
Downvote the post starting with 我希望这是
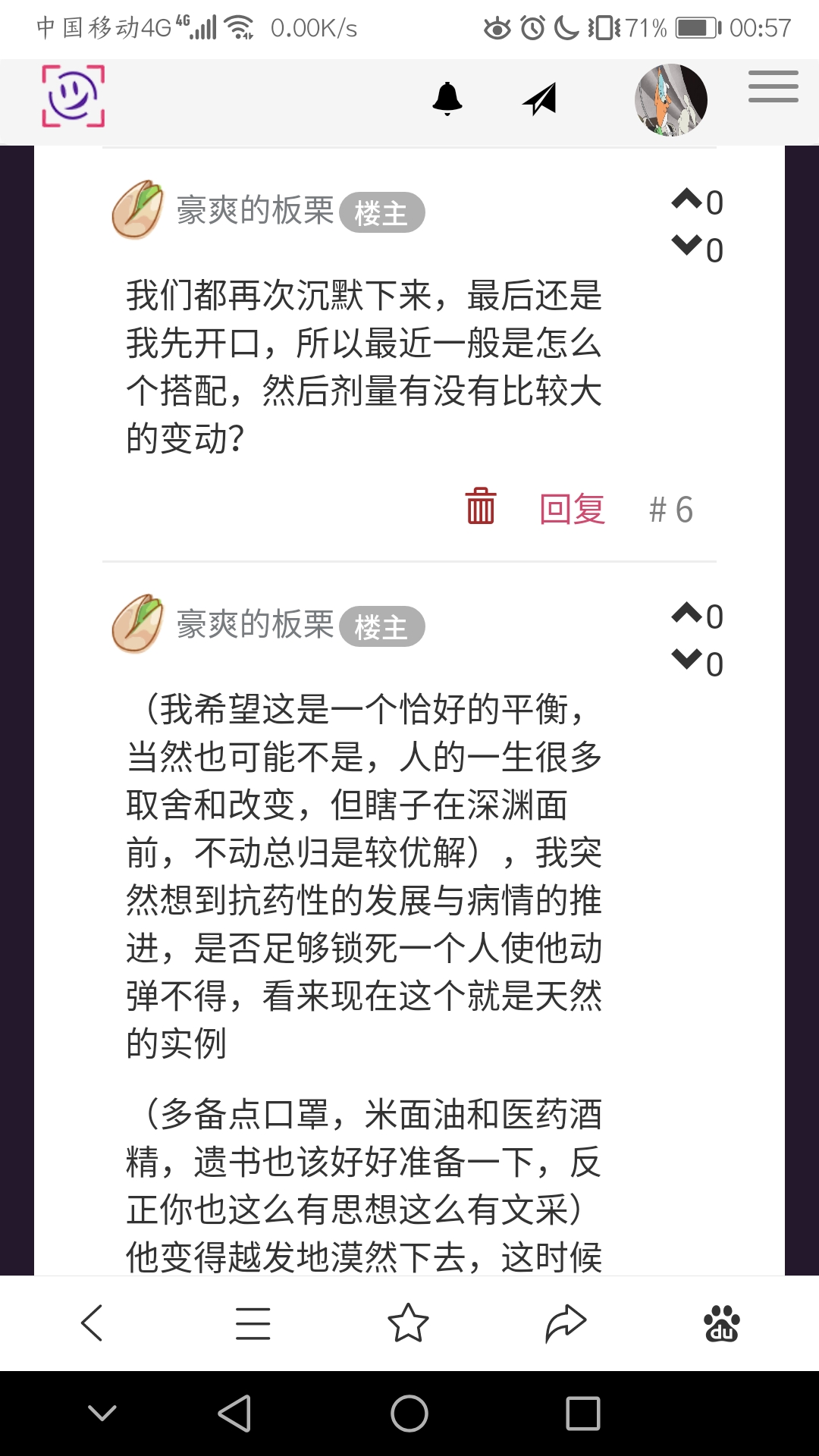[687, 661]
